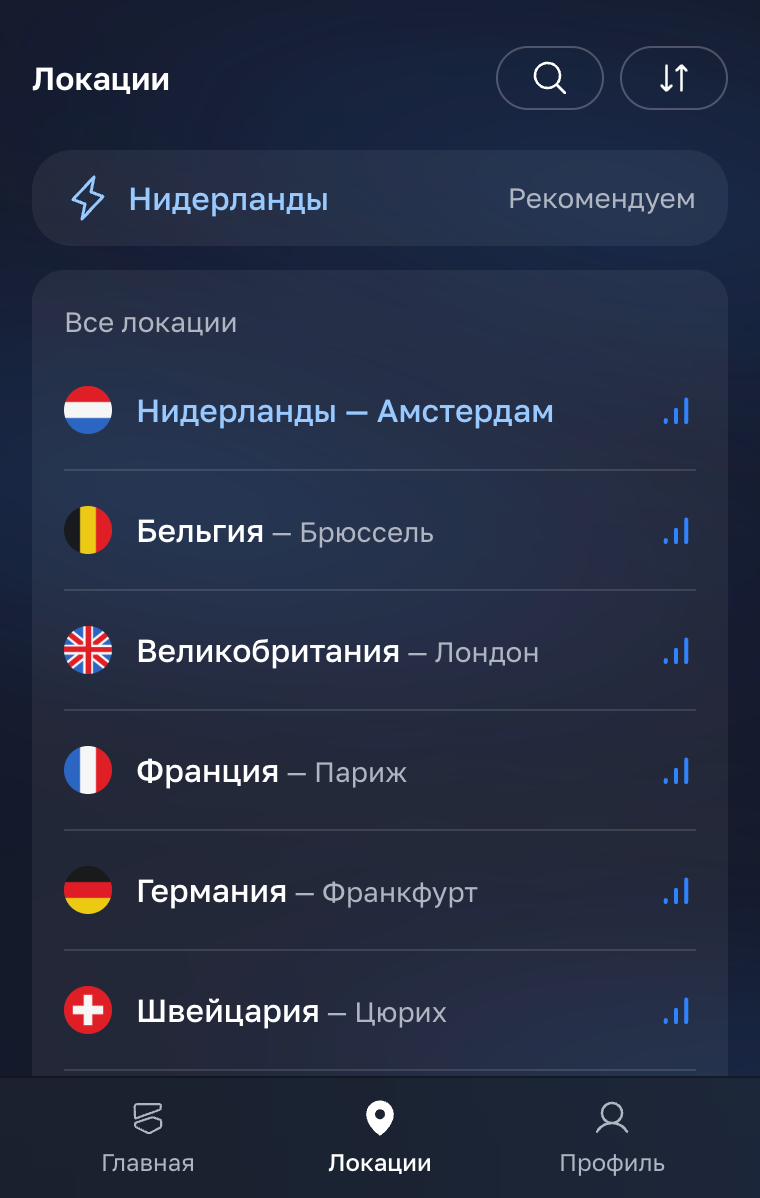
Task: Choose Нидерланды — Амстердам server
Action: pyautogui.click(x=379, y=411)
